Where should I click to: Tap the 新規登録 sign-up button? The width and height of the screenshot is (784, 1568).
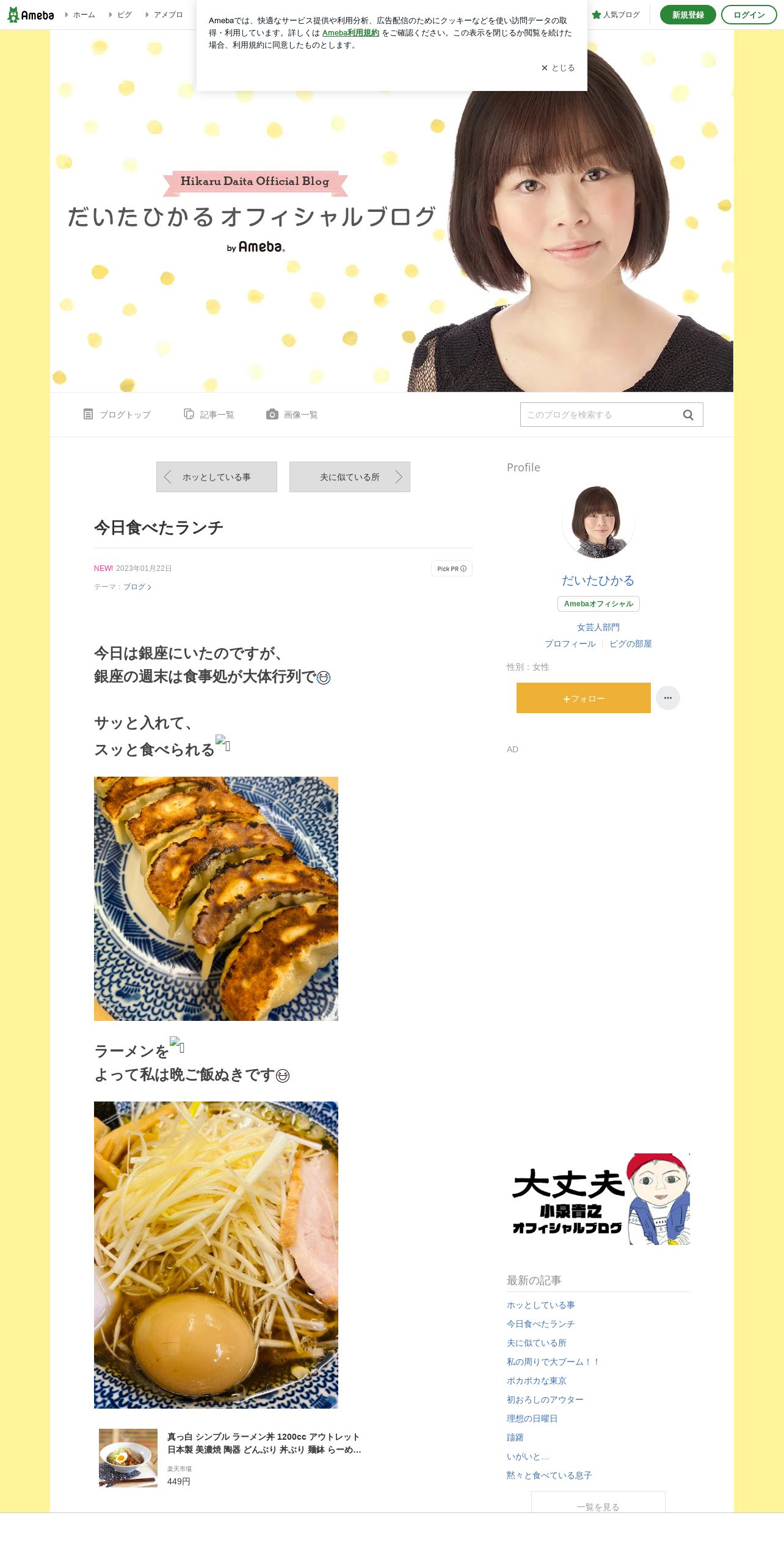tap(688, 15)
